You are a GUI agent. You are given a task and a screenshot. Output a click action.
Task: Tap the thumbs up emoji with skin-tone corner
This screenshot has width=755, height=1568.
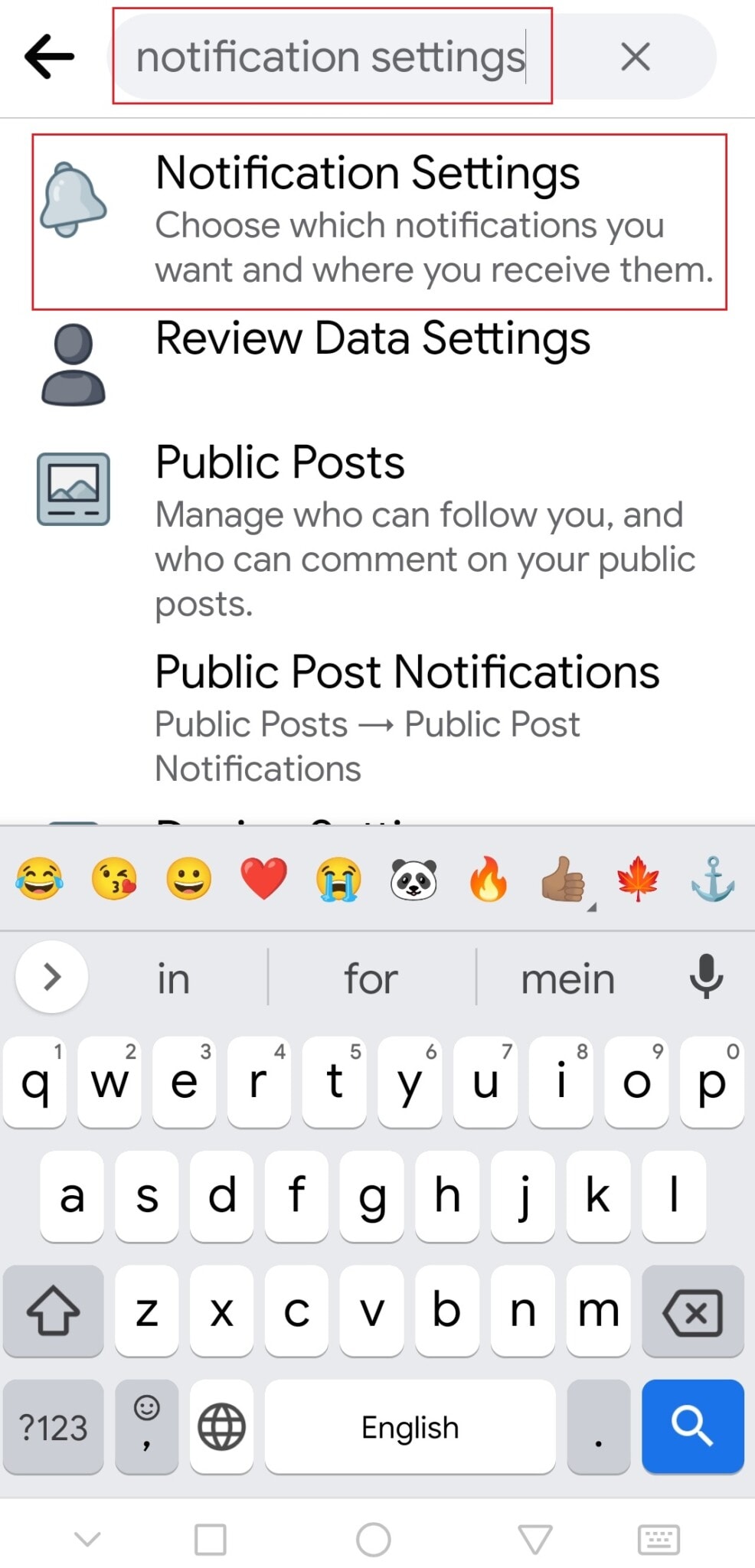(564, 879)
